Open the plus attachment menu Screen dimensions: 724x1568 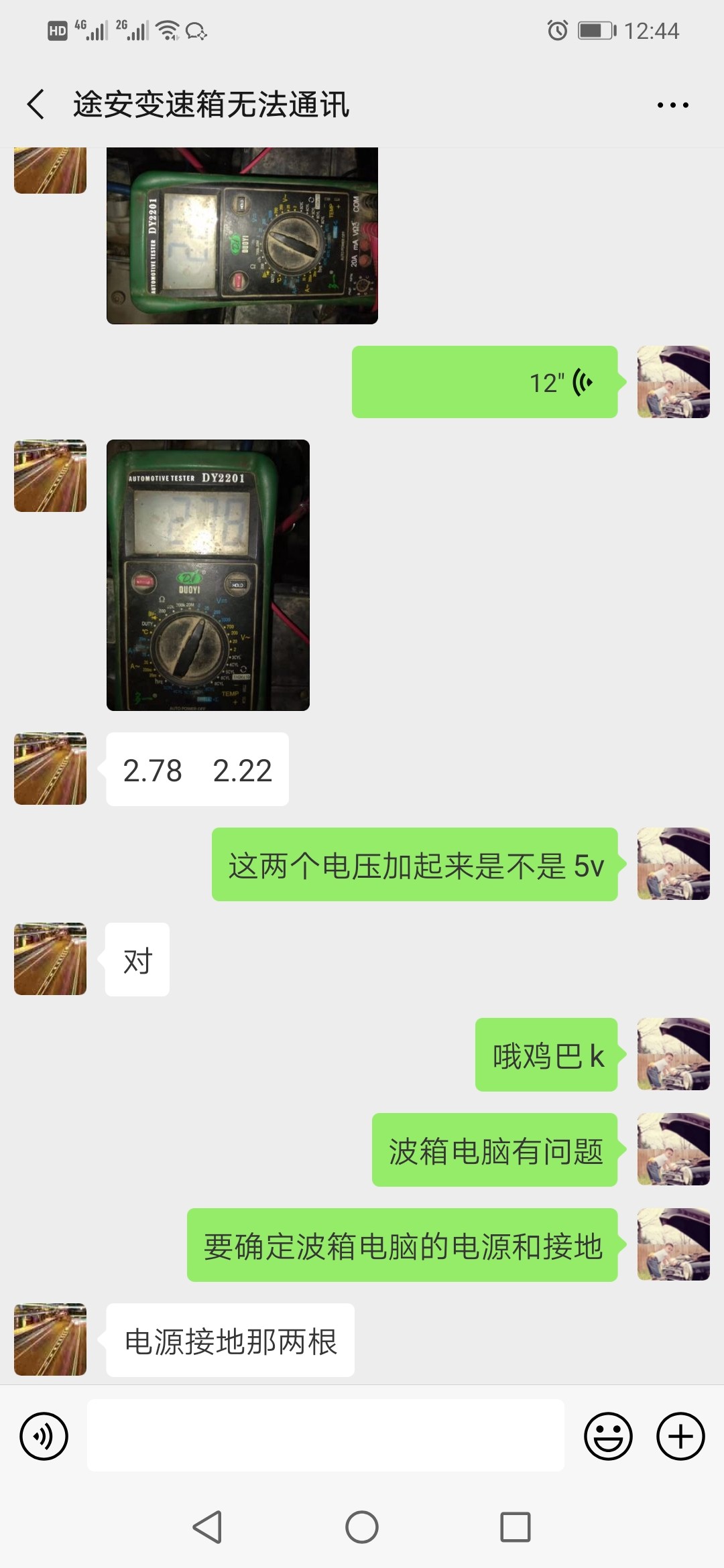coord(680,1436)
